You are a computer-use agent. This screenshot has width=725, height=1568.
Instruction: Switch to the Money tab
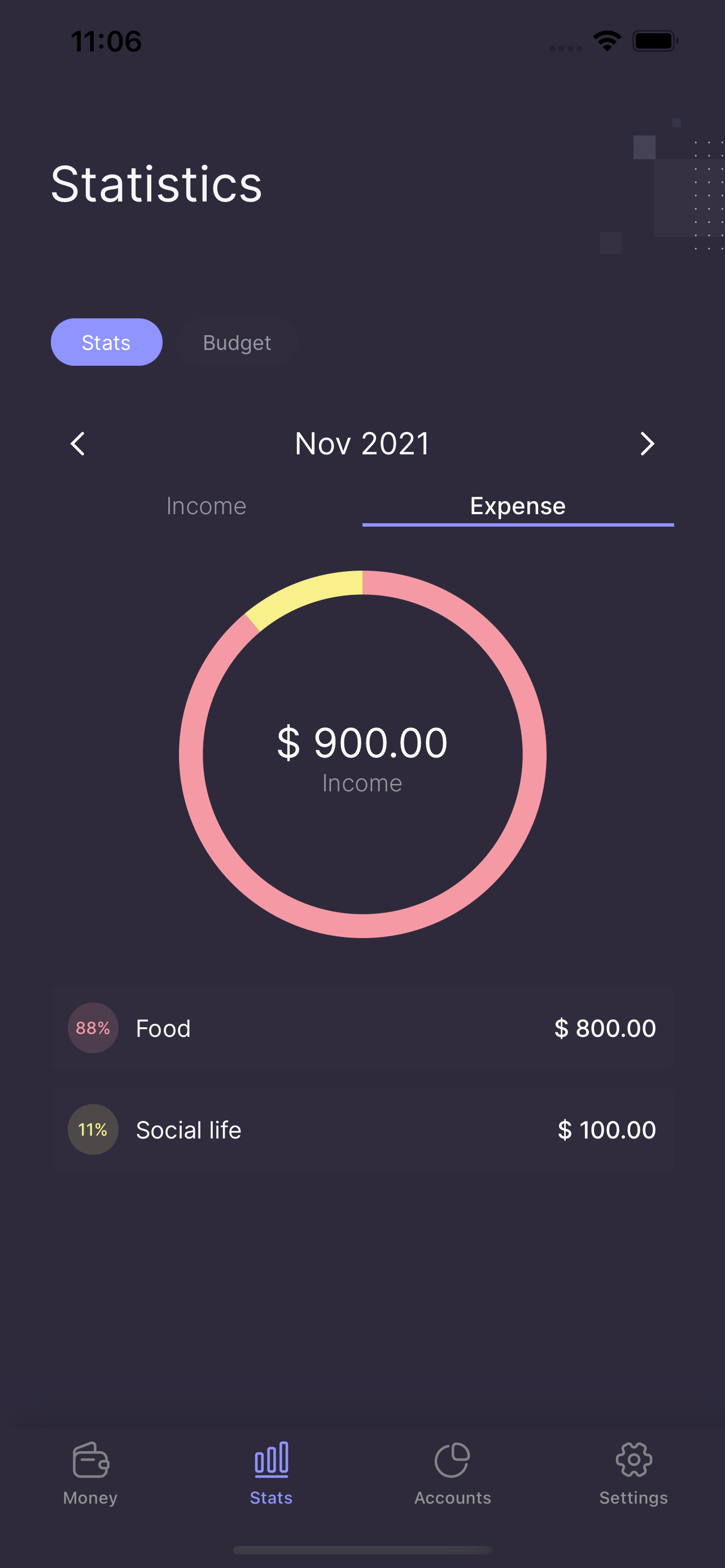pos(91,1473)
